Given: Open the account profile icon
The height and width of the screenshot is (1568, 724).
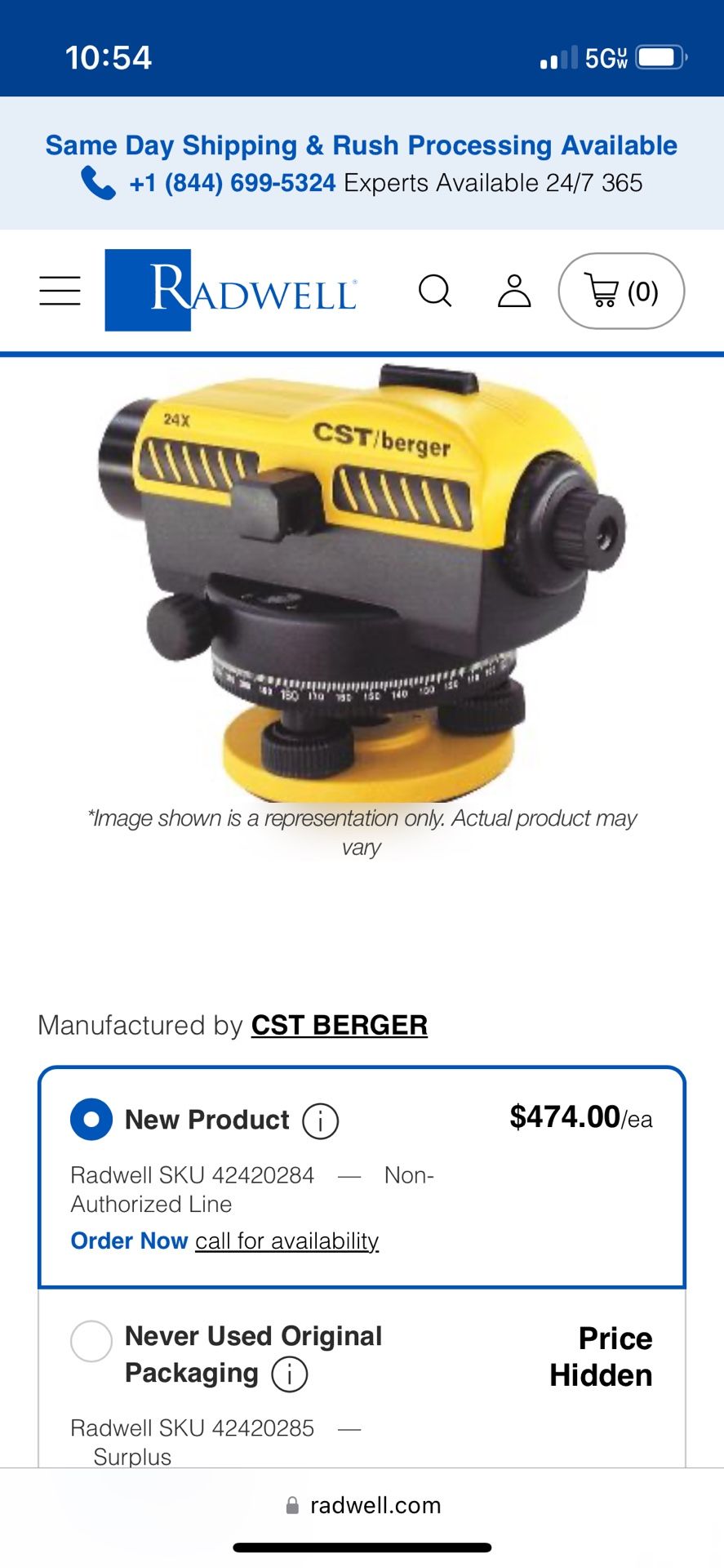Looking at the screenshot, I should coord(513,291).
